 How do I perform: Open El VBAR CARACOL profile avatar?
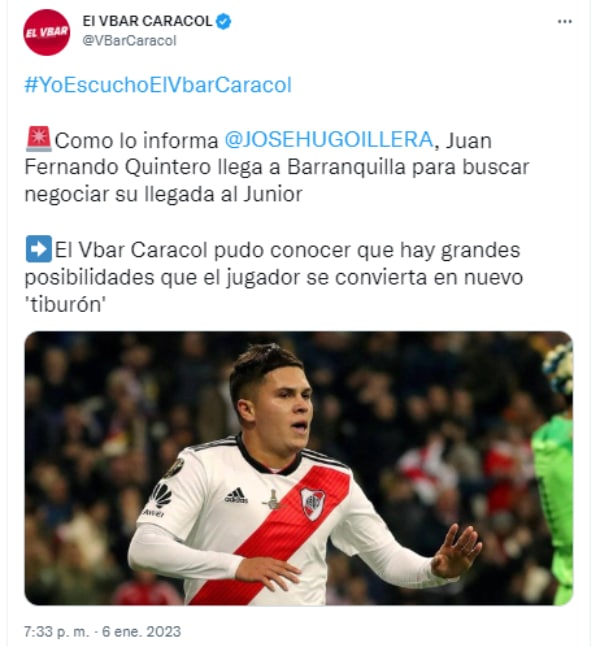(x=46, y=31)
